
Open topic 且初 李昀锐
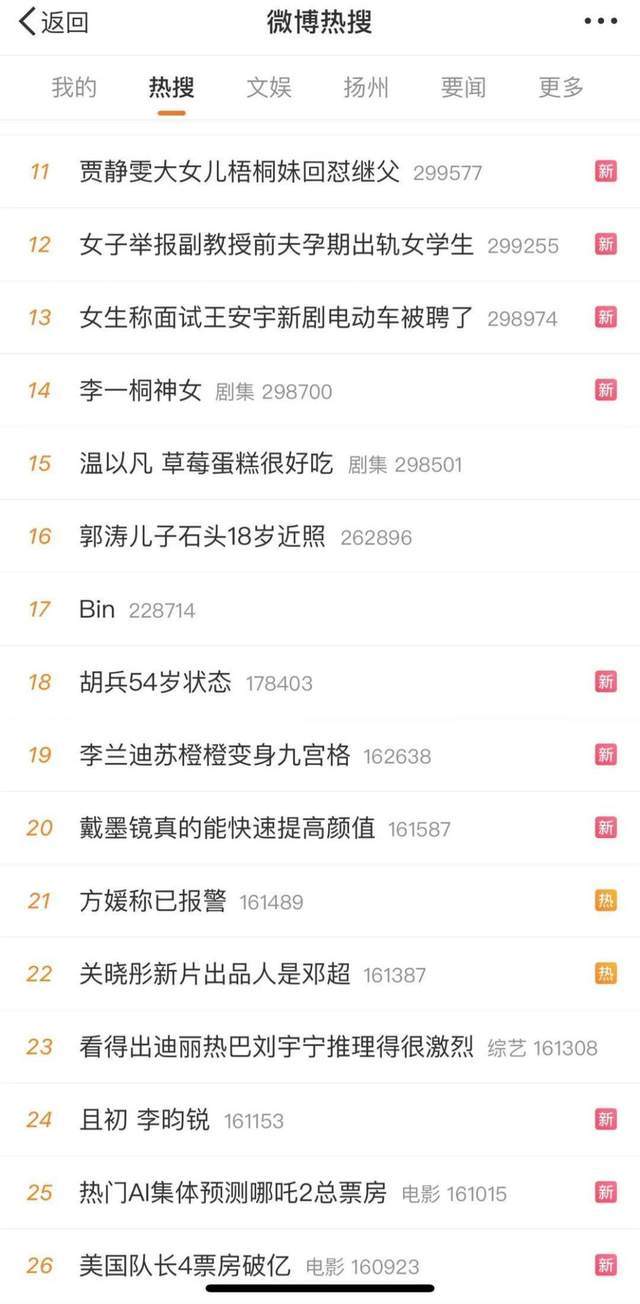point(320,1121)
